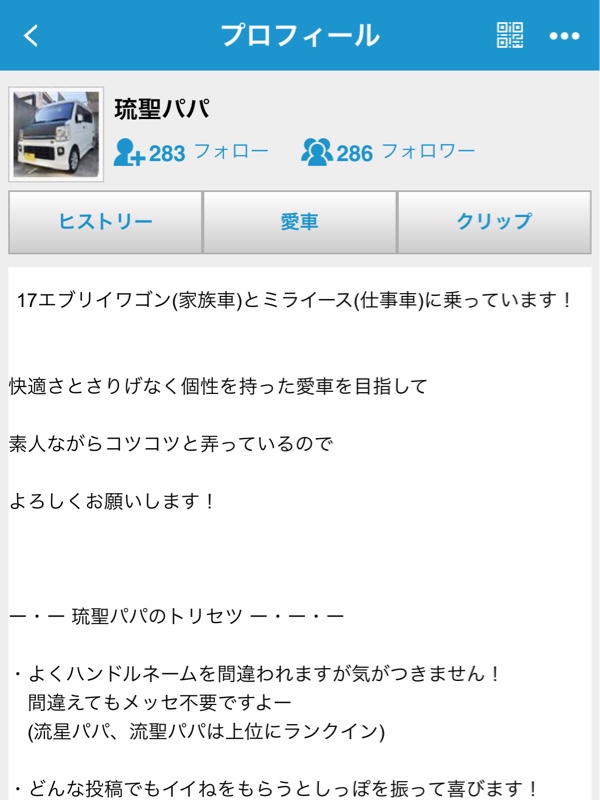View 琉聖パパ's profile photo
The image size is (600, 800).
(56, 134)
